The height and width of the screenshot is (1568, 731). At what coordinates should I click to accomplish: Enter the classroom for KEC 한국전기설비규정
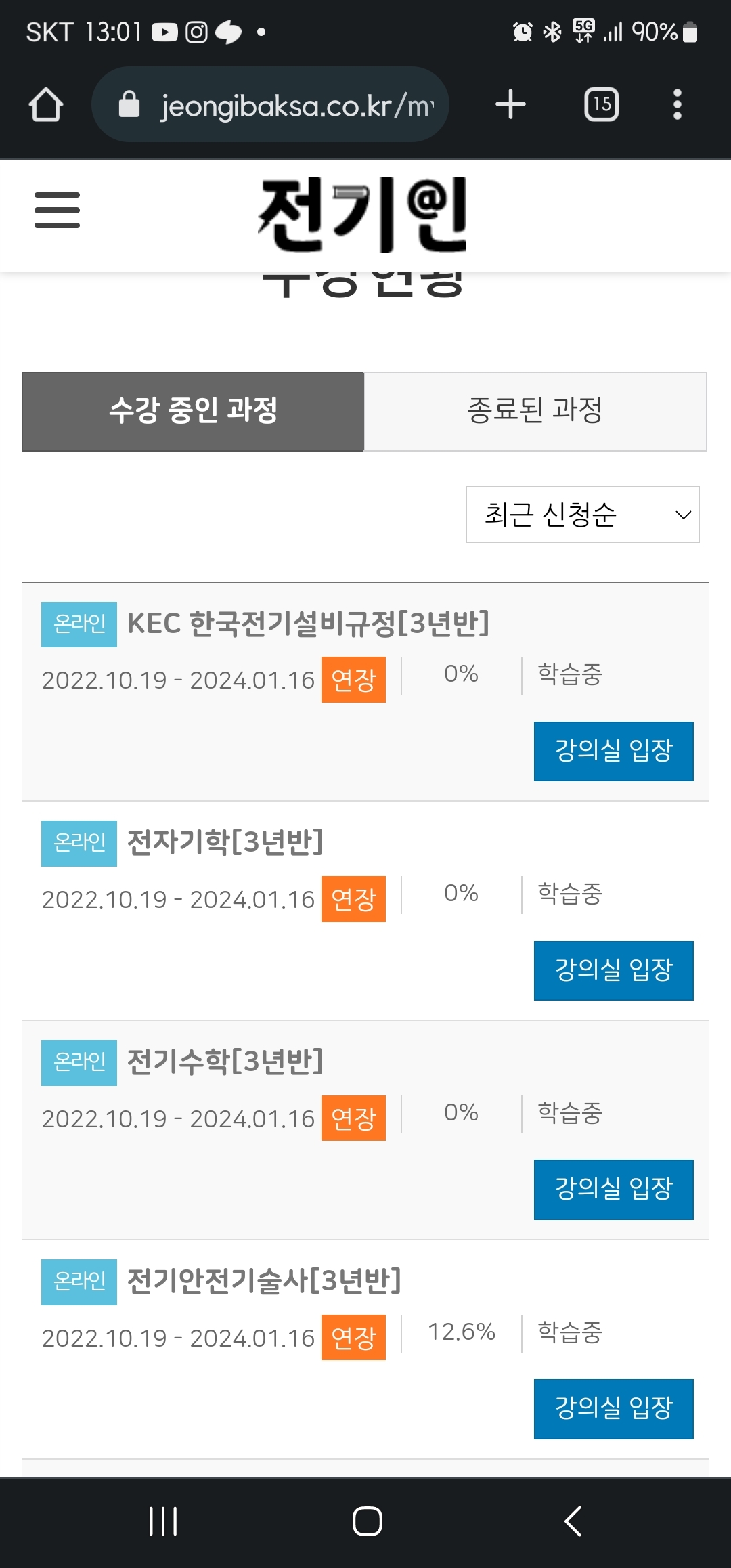coord(614,752)
